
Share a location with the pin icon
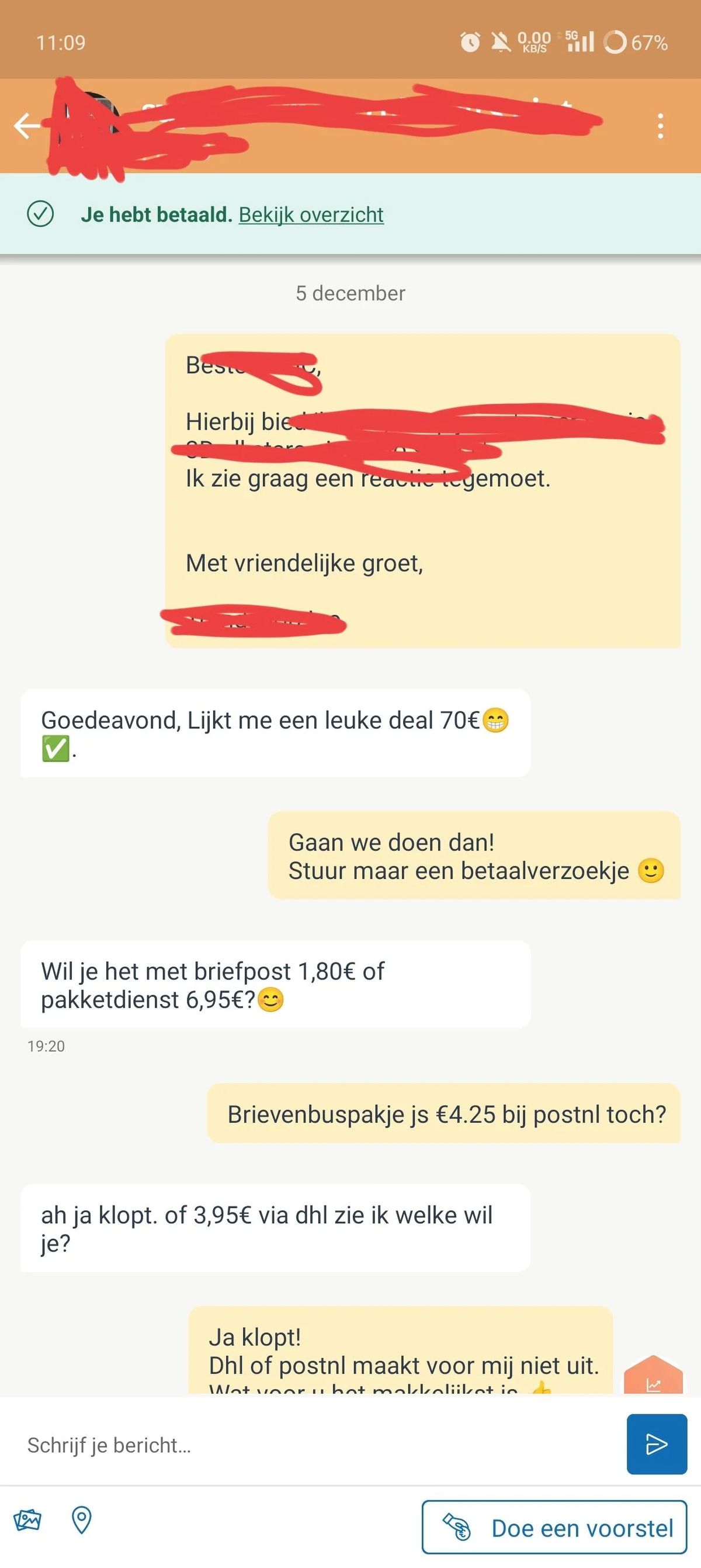click(x=82, y=1520)
